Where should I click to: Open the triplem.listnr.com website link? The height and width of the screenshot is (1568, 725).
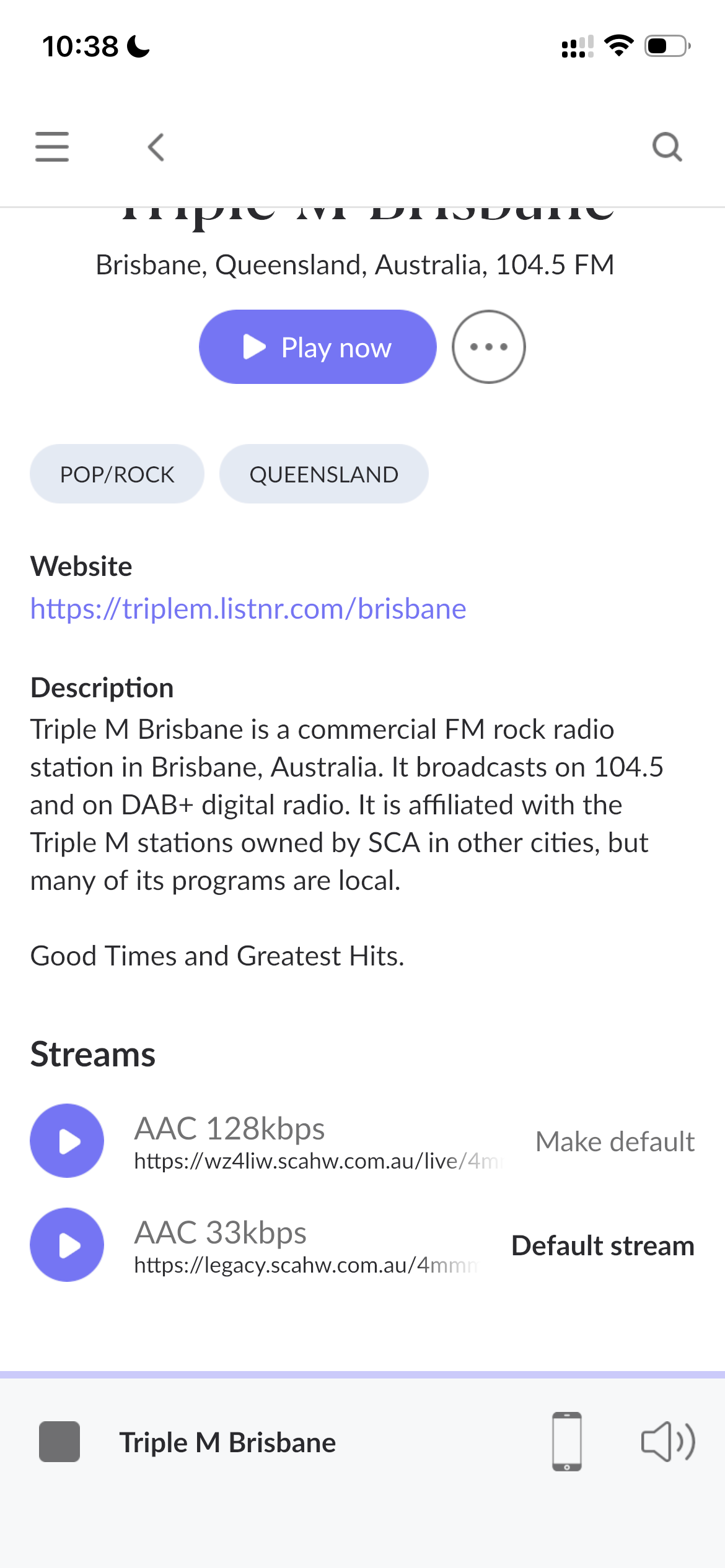pyautogui.click(x=248, y=609)
